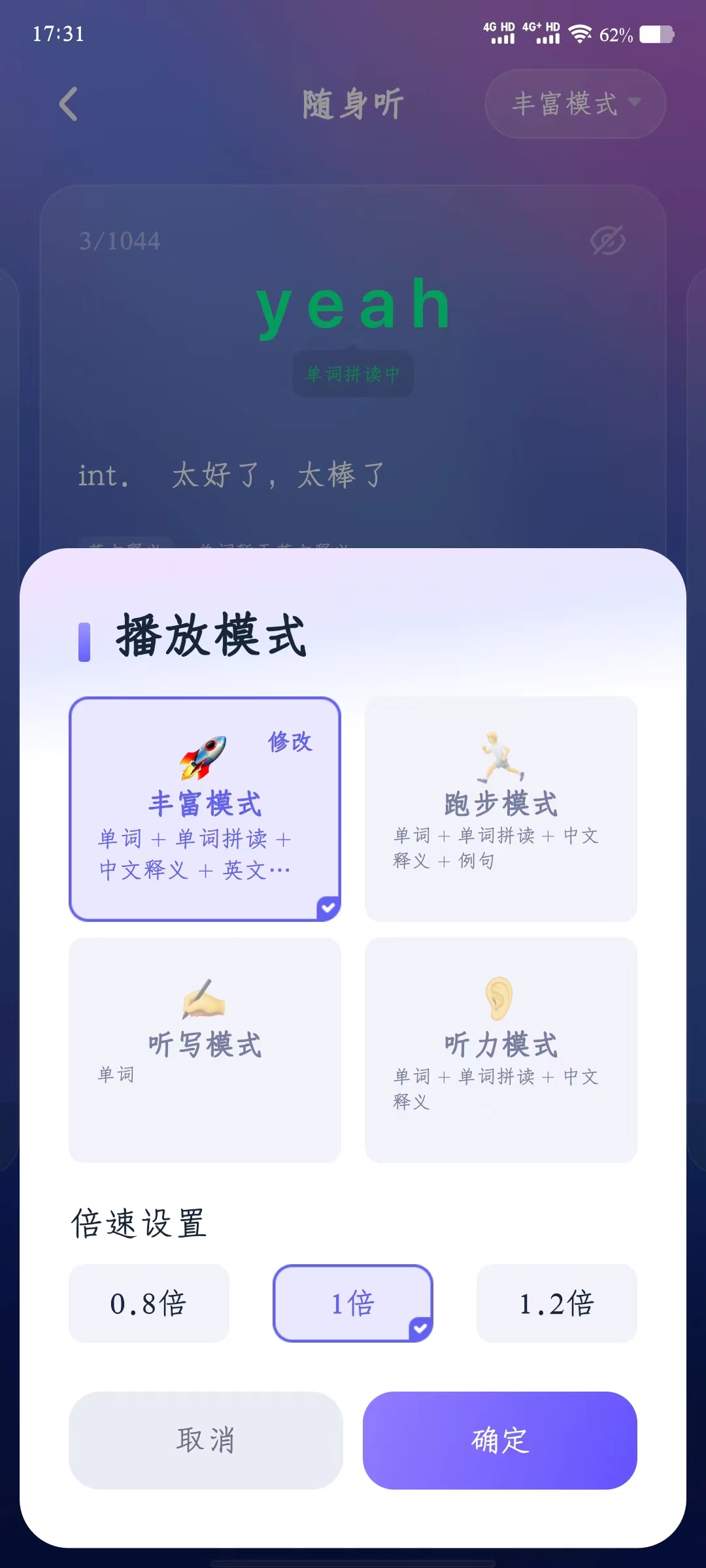Tap 修改 on the 丰富模式 card
The height and width of the screenshot is (1568, 706).
pos(290,742)
